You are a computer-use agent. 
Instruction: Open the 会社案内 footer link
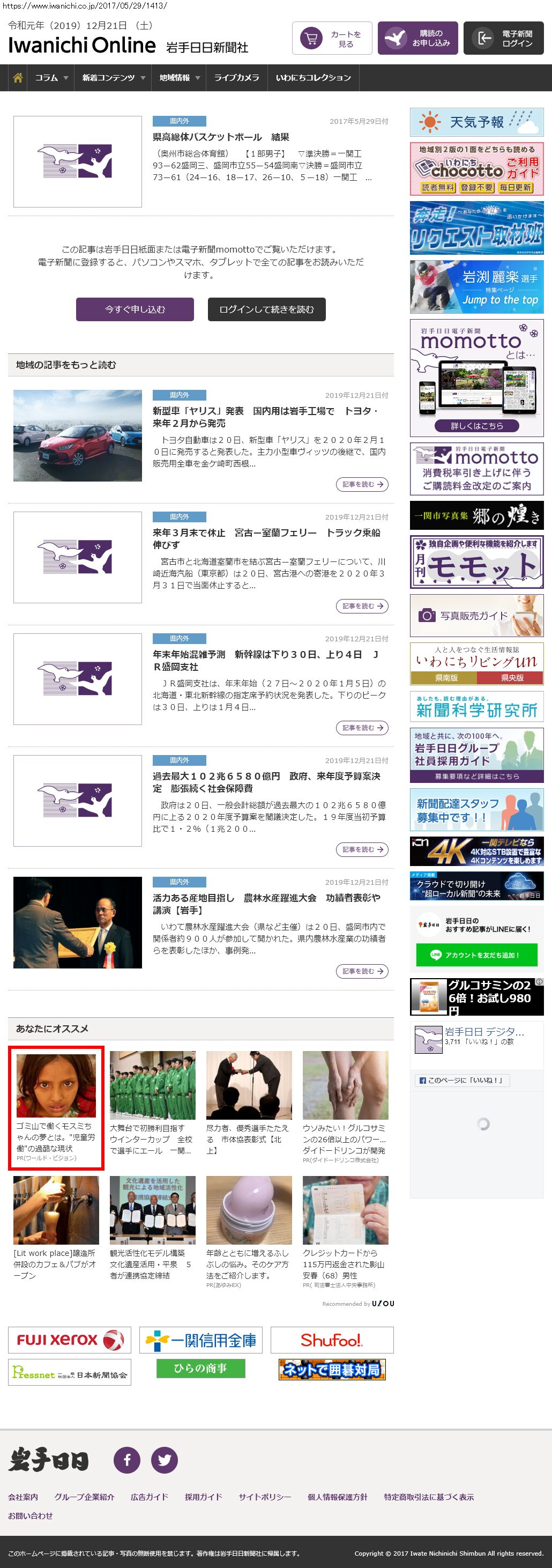point(23,1496)
